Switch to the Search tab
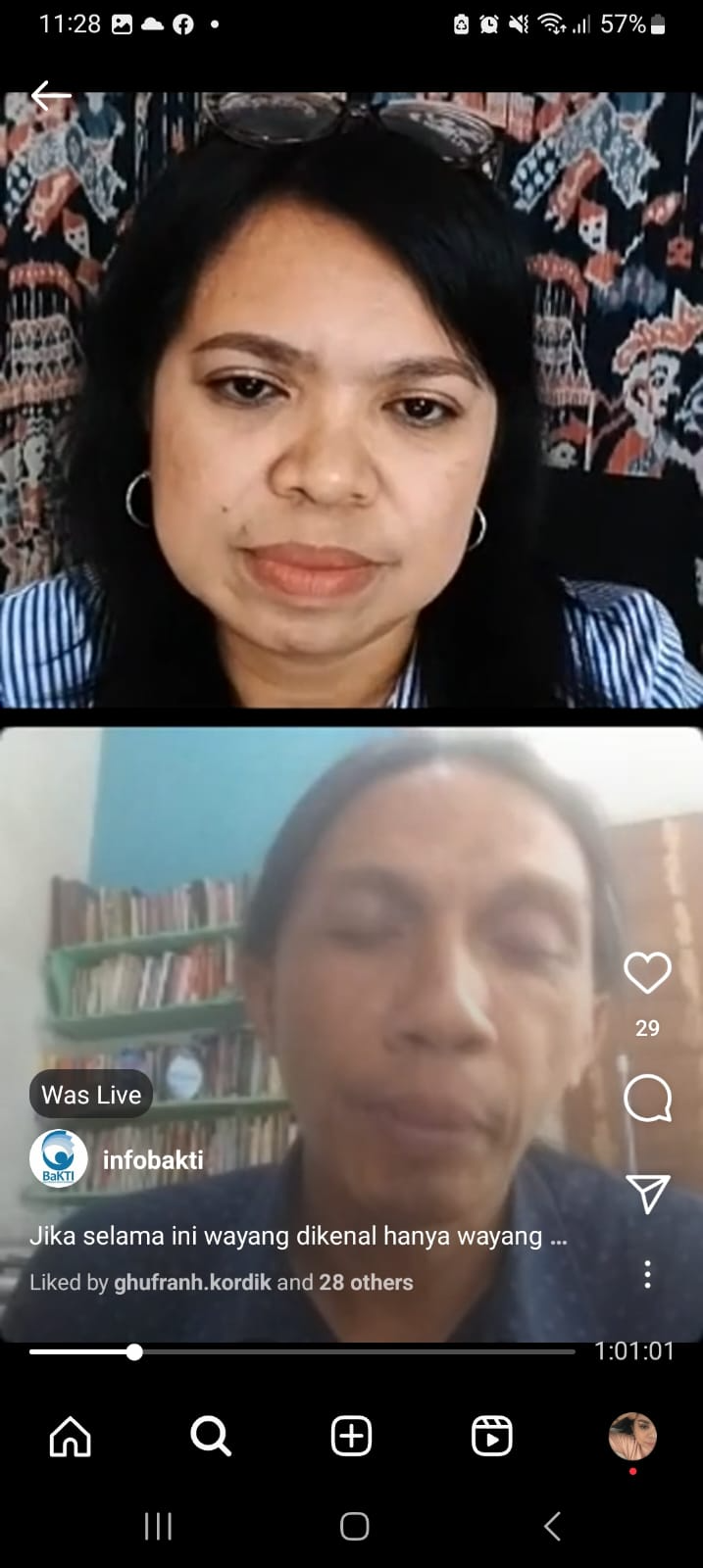Image resolution: width=703 pixels, height=1568 pixels. (211, 1437)
